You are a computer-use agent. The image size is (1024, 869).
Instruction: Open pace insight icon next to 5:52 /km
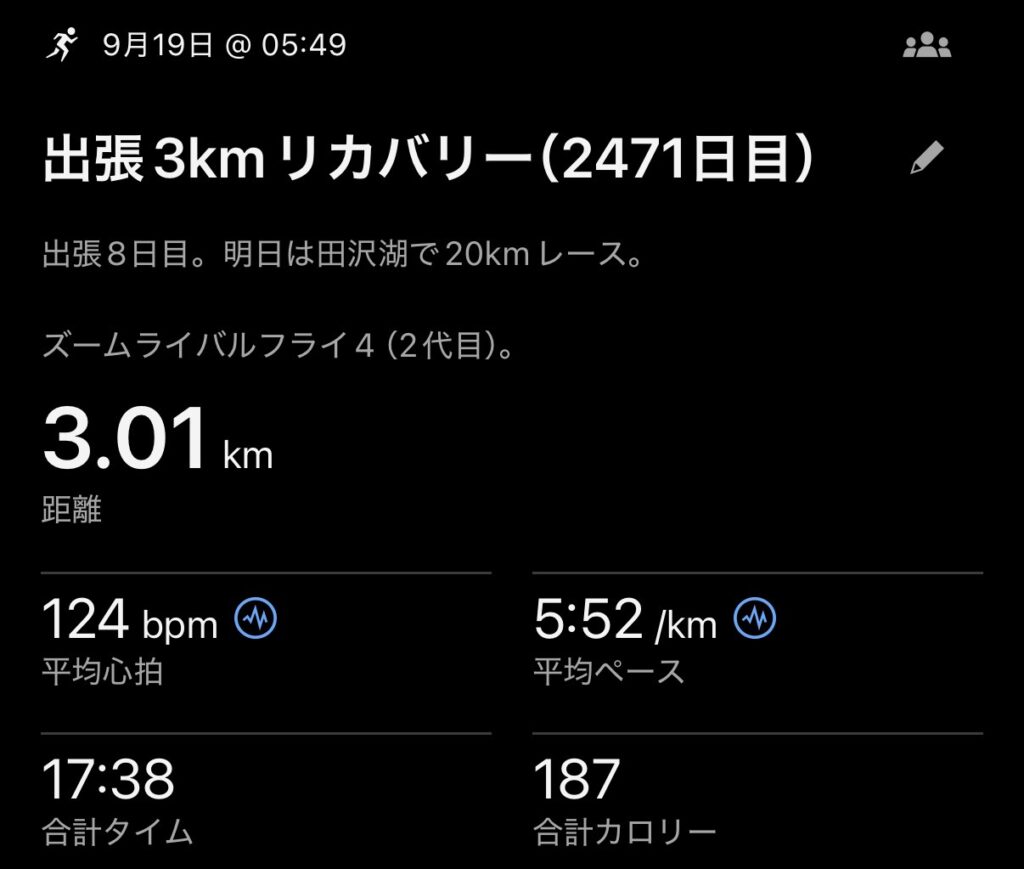tap(755, 618)
